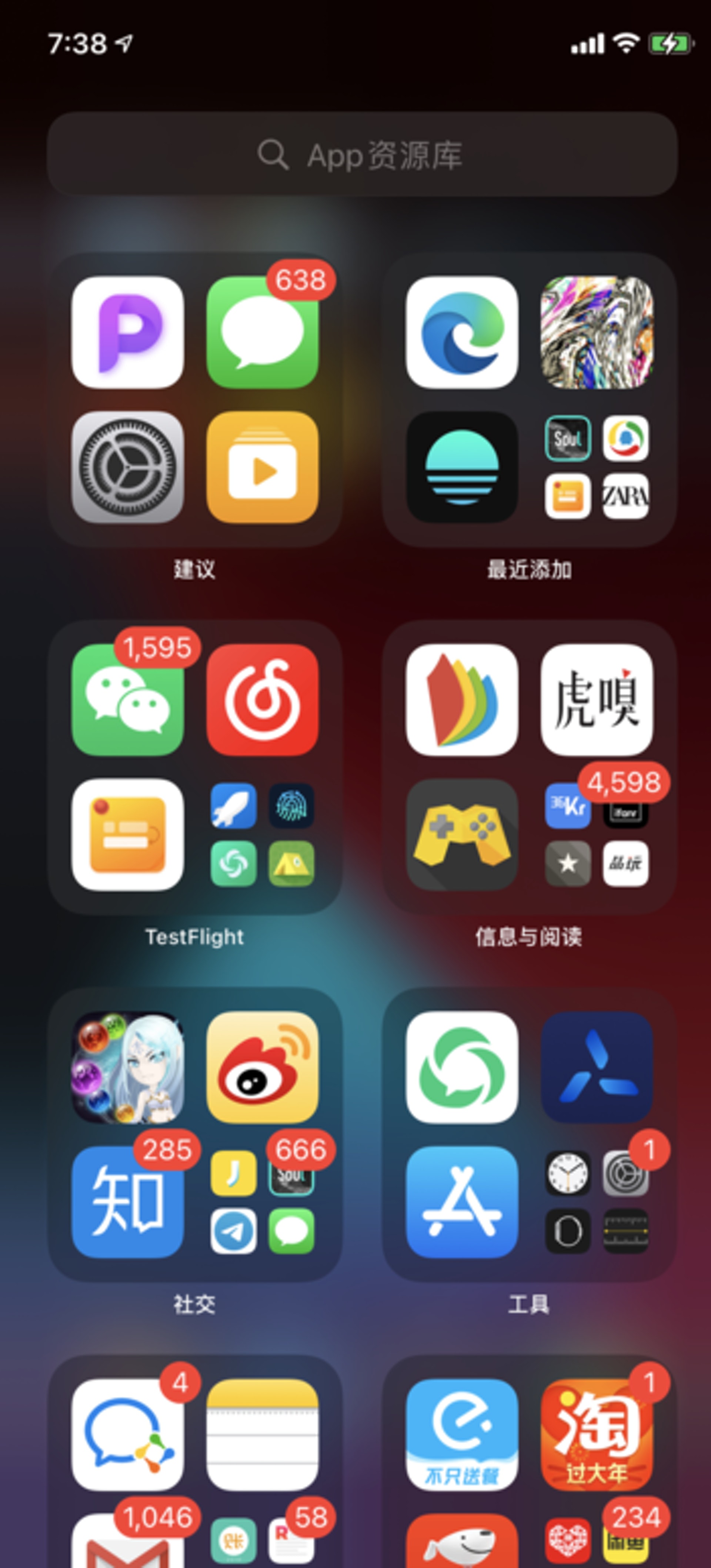Expand the 社交 folder small apps group
Screen dimensions: 711x1568
coord(262,1203)
